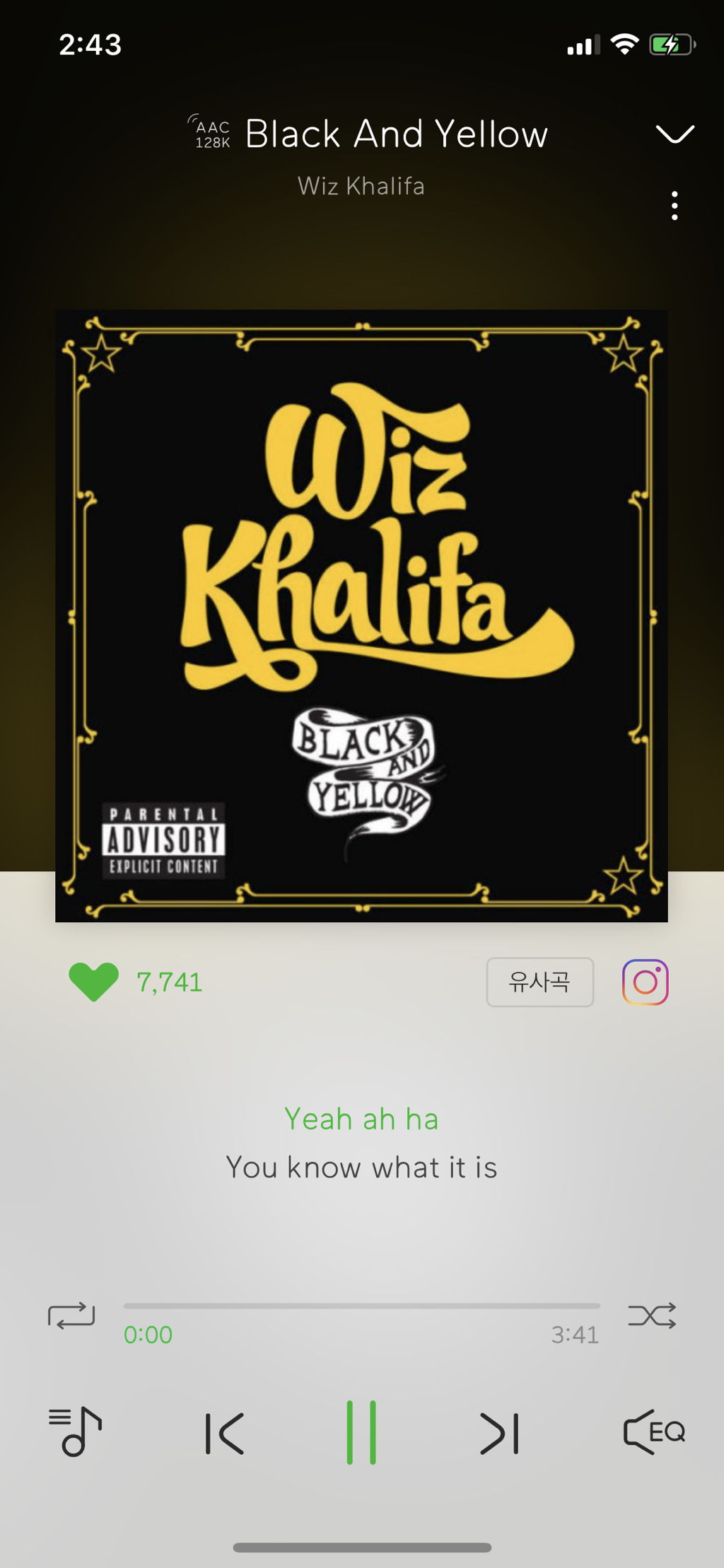The width and height of the screenshot is (724, 1568).
Task: Toggle repeat mode
Action: click(71, 1316)
